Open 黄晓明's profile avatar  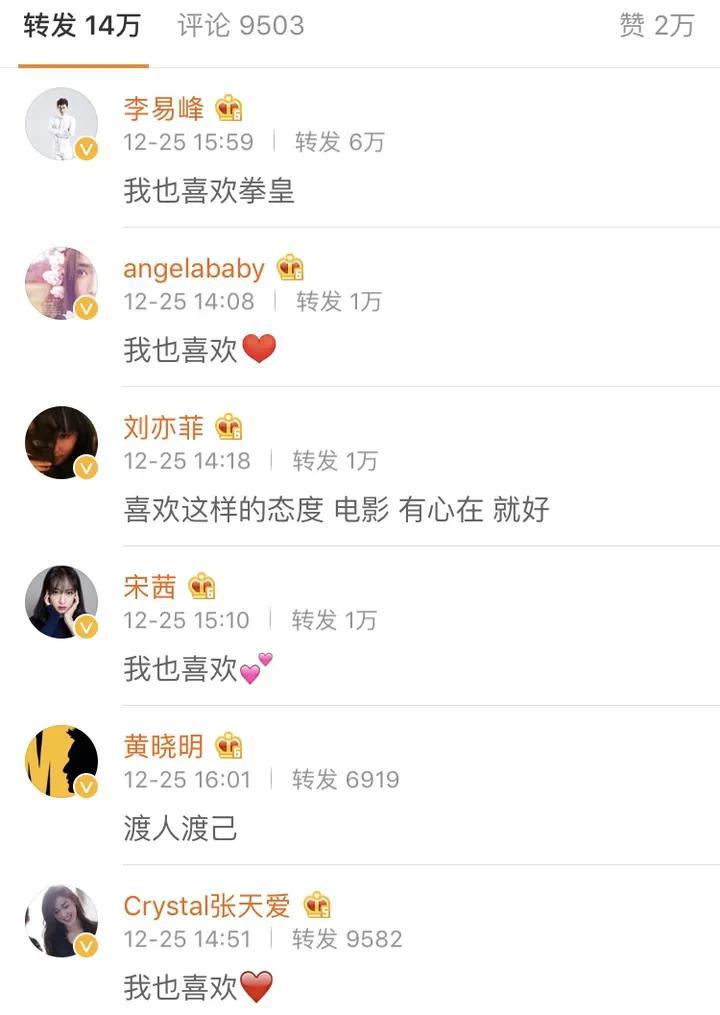61,762
